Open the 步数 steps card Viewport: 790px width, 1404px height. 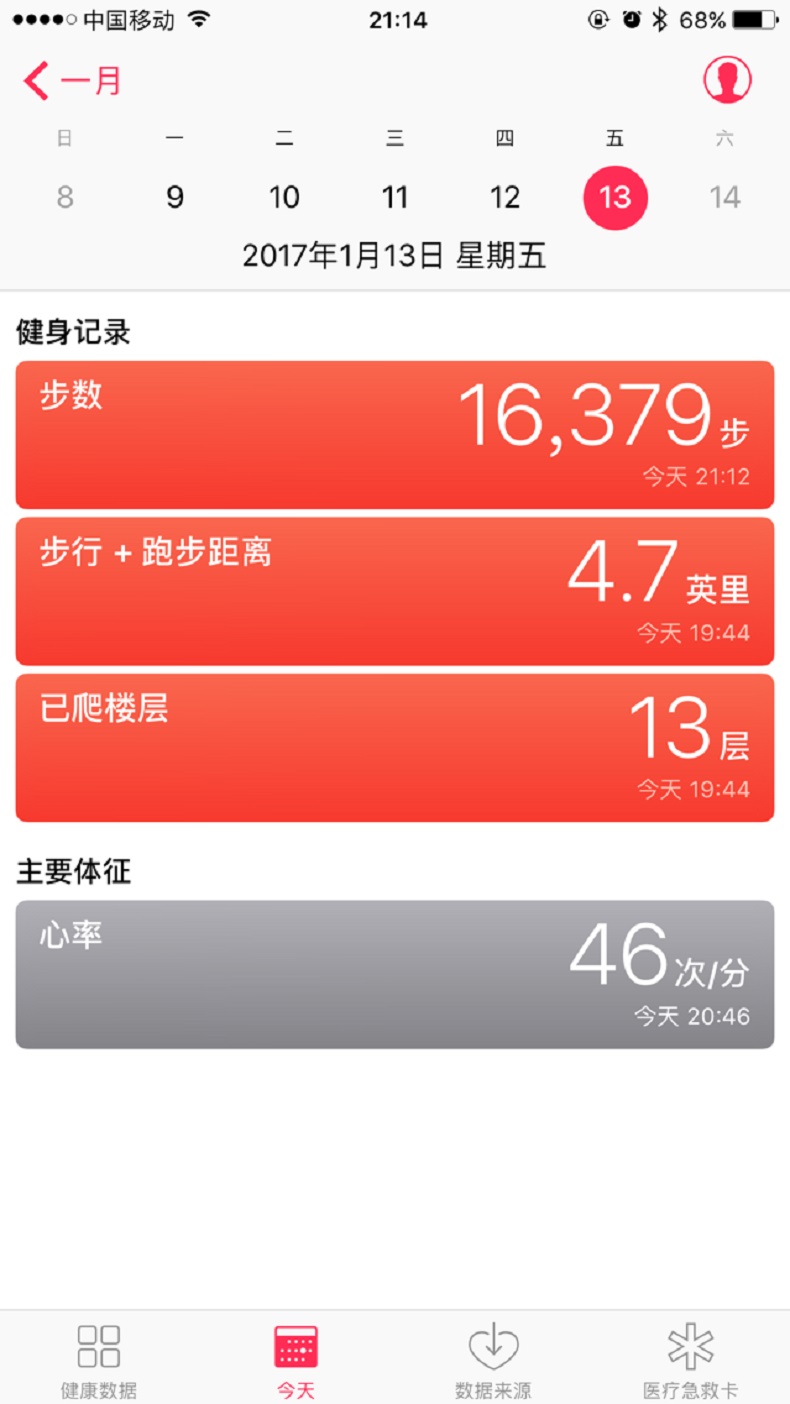click(395, 435)
